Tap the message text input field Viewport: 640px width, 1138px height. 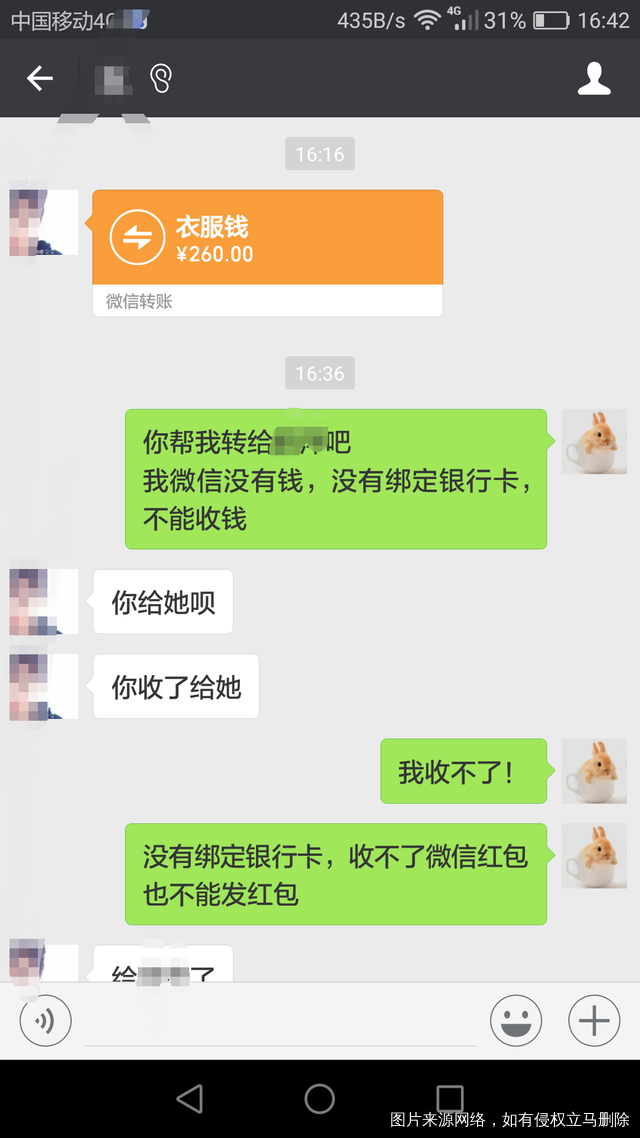280,1022
